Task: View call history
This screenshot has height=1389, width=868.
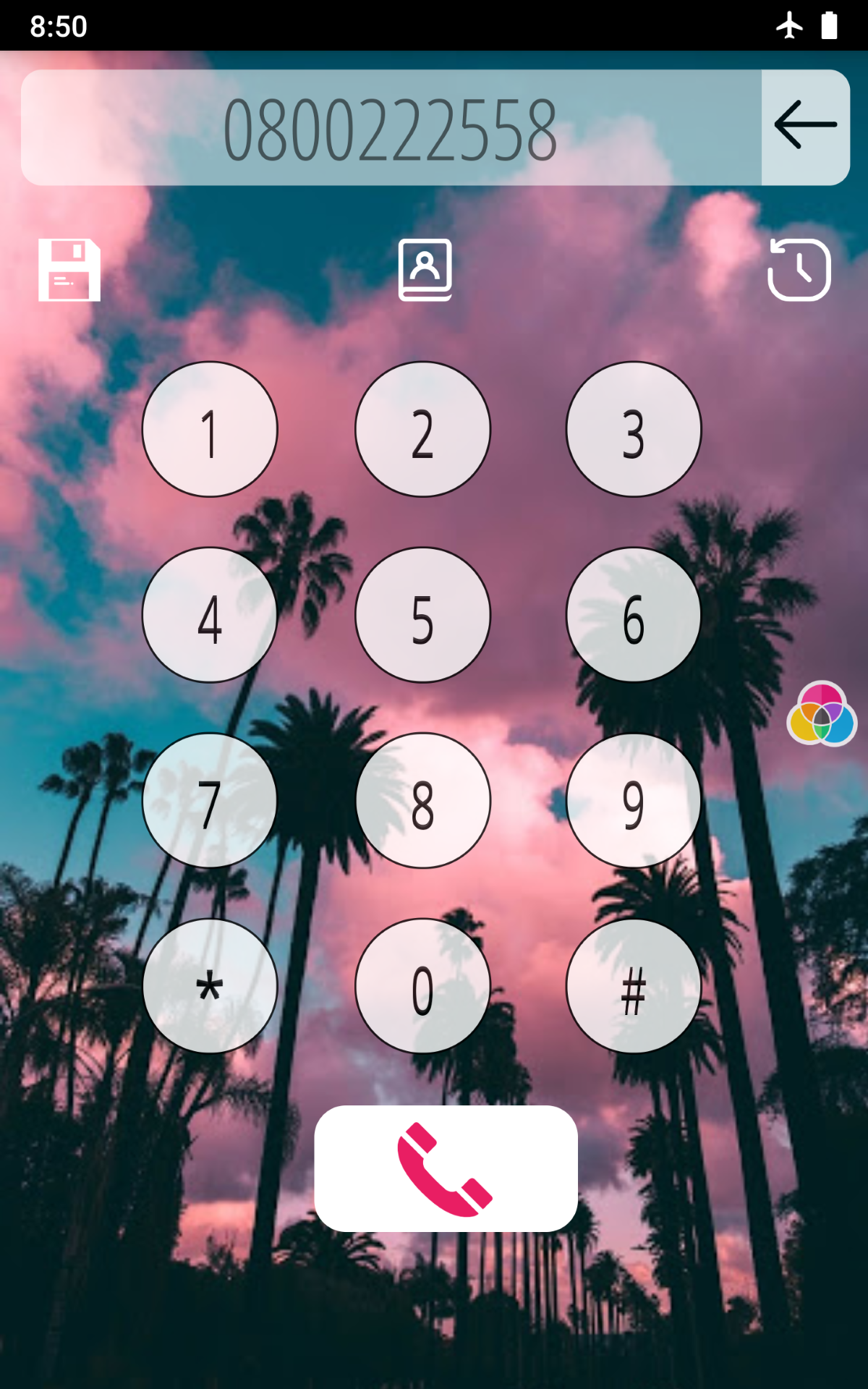Action: point(799,270)
